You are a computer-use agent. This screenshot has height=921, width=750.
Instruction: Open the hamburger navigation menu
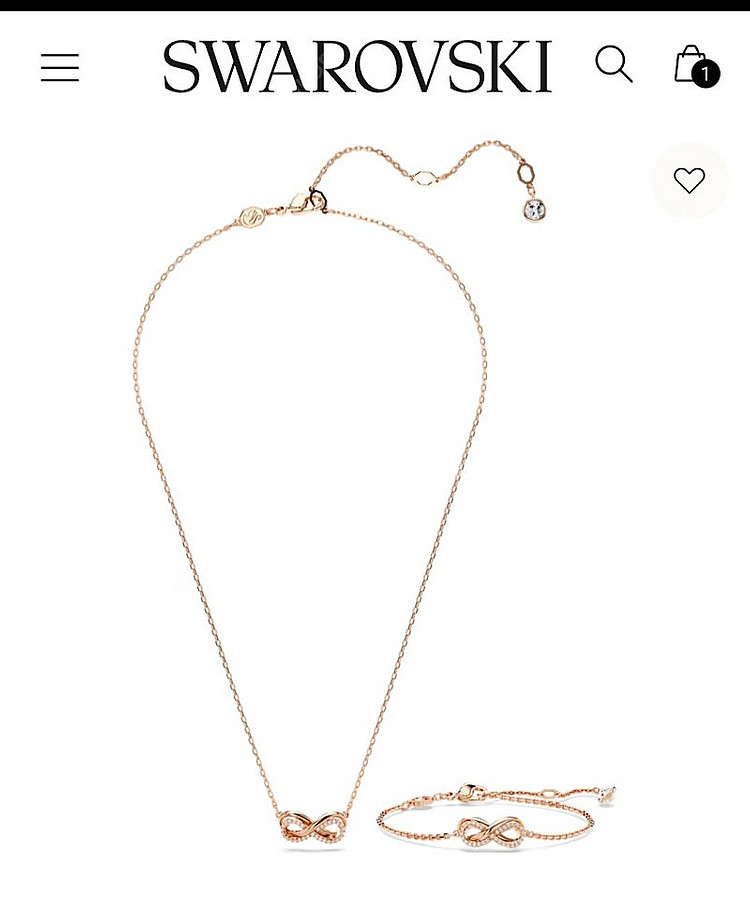pyautogui.click(x=60, y=67)
